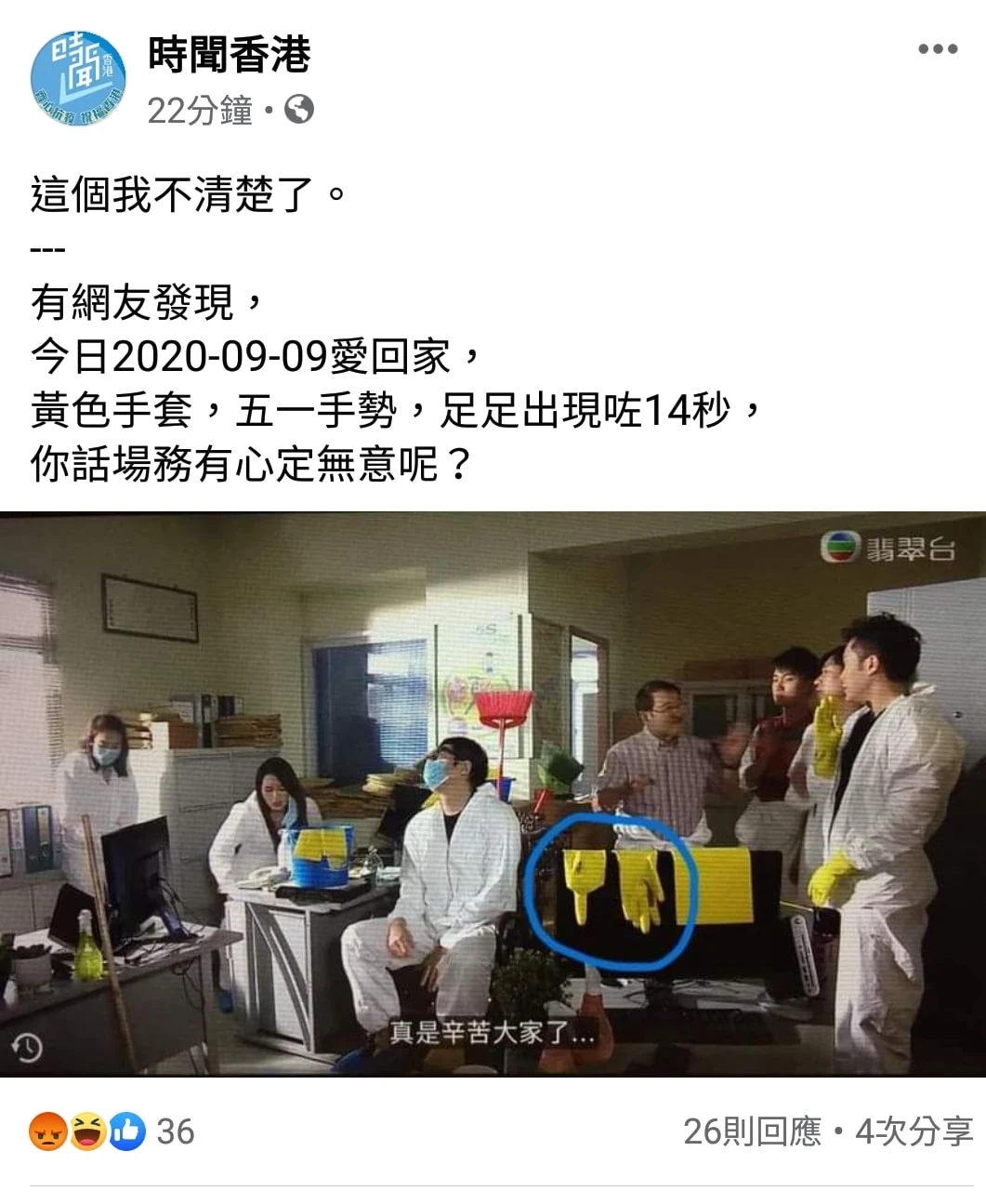This screenshot has height=1204, width=986.
Task: Open the 26則回應 comments
Action: pos(753,1131)
